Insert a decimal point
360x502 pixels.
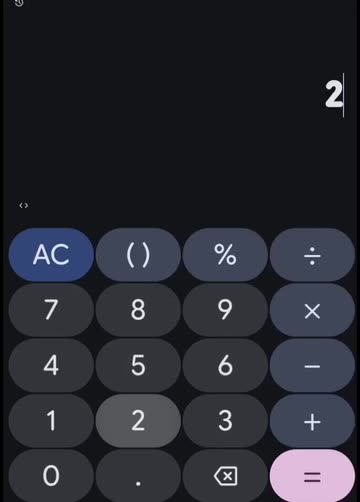click(138, 476)
